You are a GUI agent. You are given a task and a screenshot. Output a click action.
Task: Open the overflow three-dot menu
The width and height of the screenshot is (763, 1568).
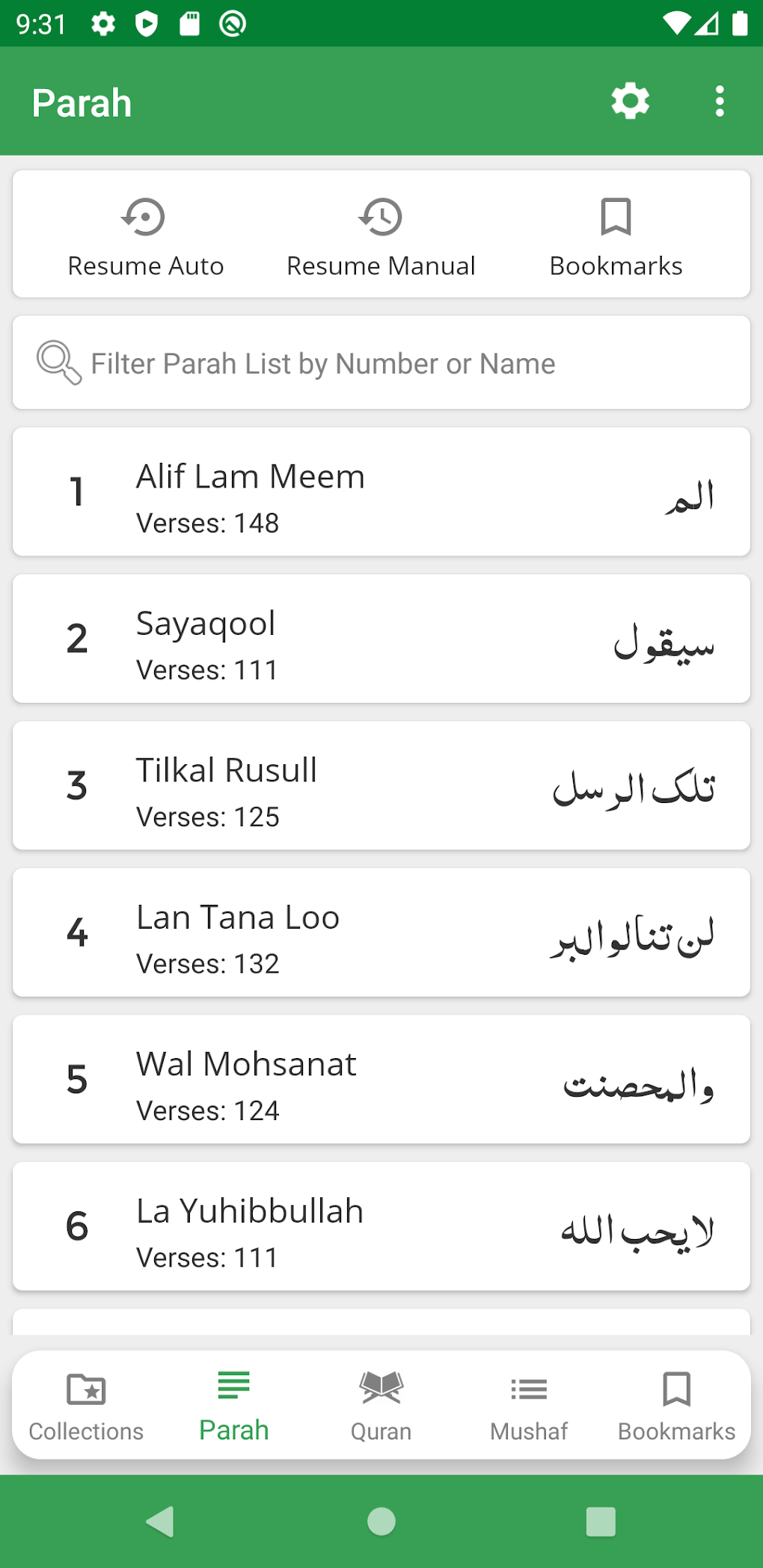point(718,101)
